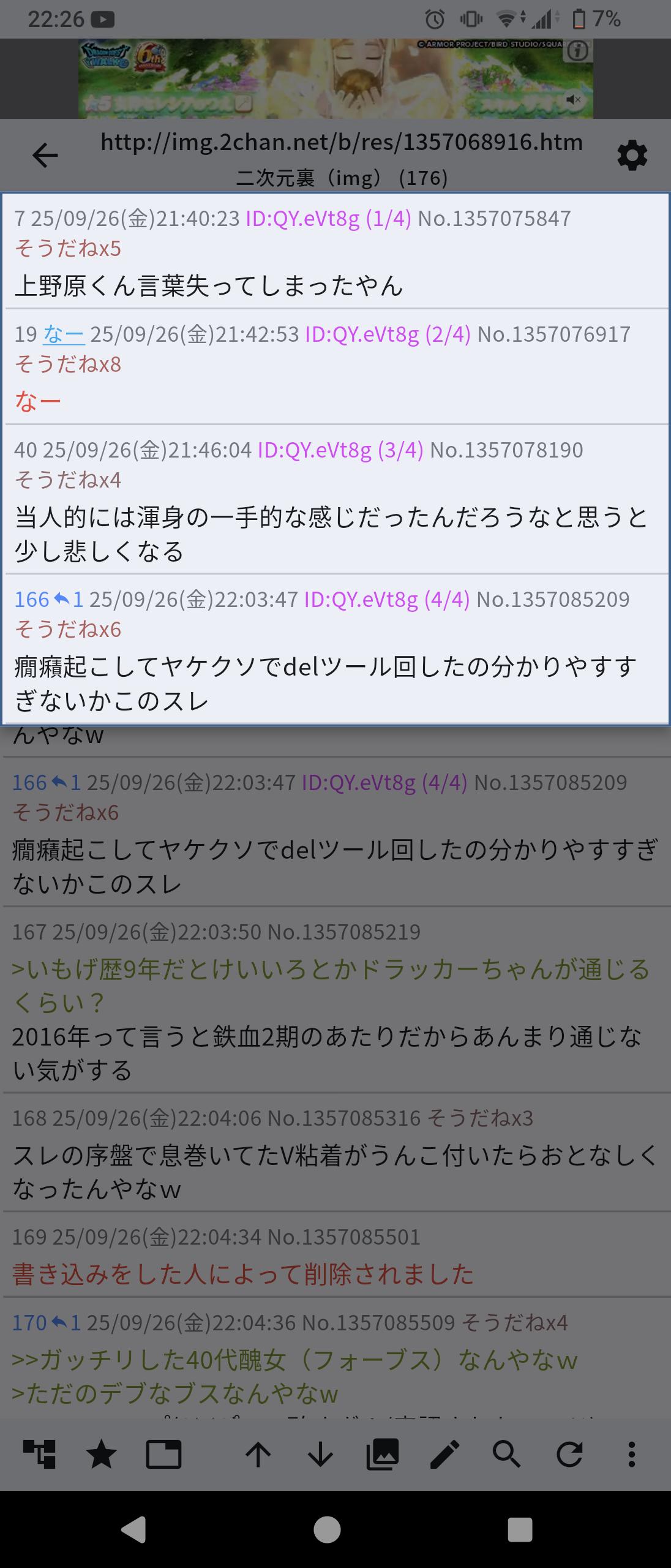Search within this thread
671x1568 pixels.
tap(507, 1453)
